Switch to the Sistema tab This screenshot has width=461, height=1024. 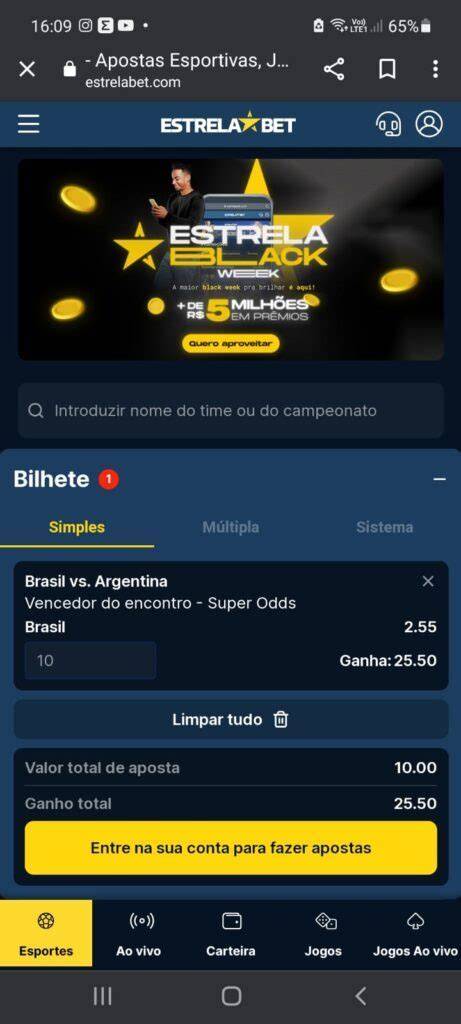pyautogui.click(x=385, y=528)
